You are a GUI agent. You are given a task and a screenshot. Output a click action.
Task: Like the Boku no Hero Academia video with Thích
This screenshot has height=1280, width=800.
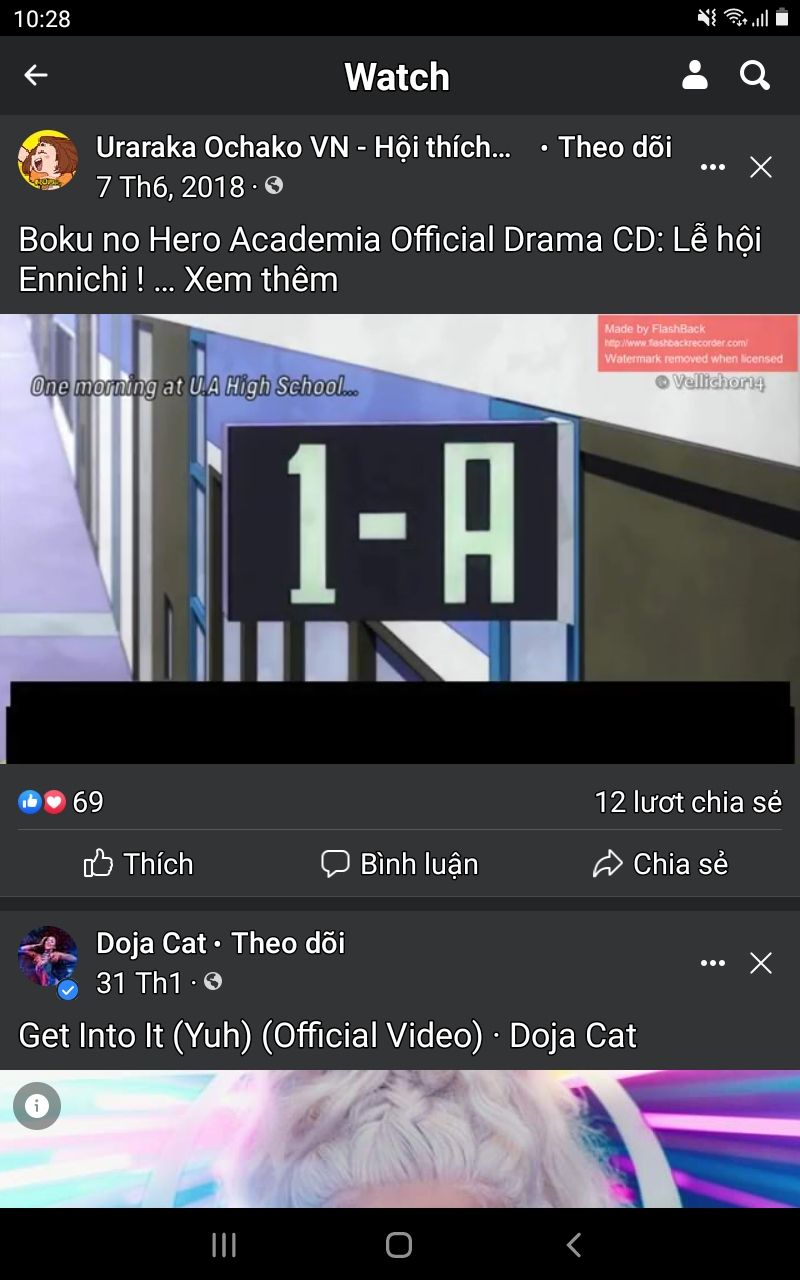pyautogui.click(x=138, y=864)
